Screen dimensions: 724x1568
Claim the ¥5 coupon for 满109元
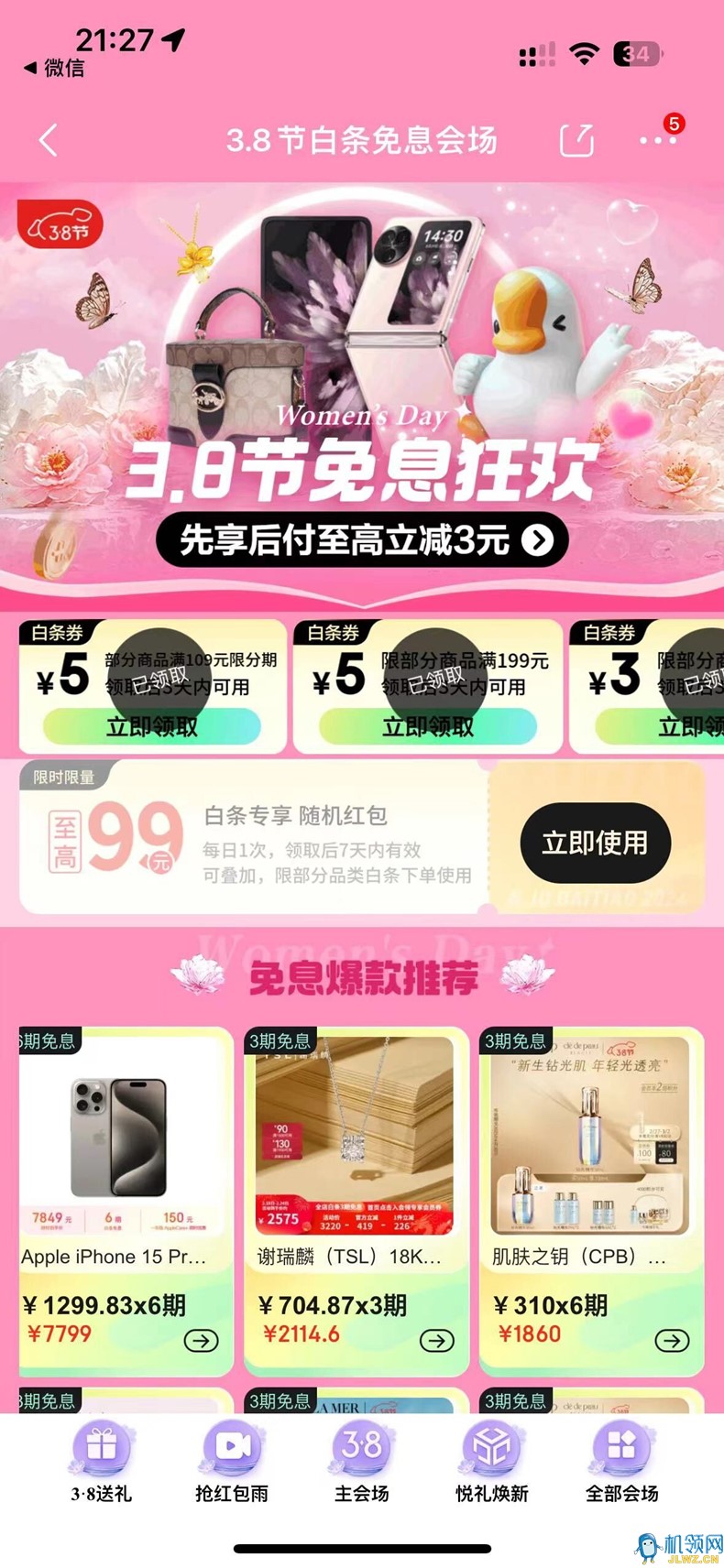coord(152,726)
